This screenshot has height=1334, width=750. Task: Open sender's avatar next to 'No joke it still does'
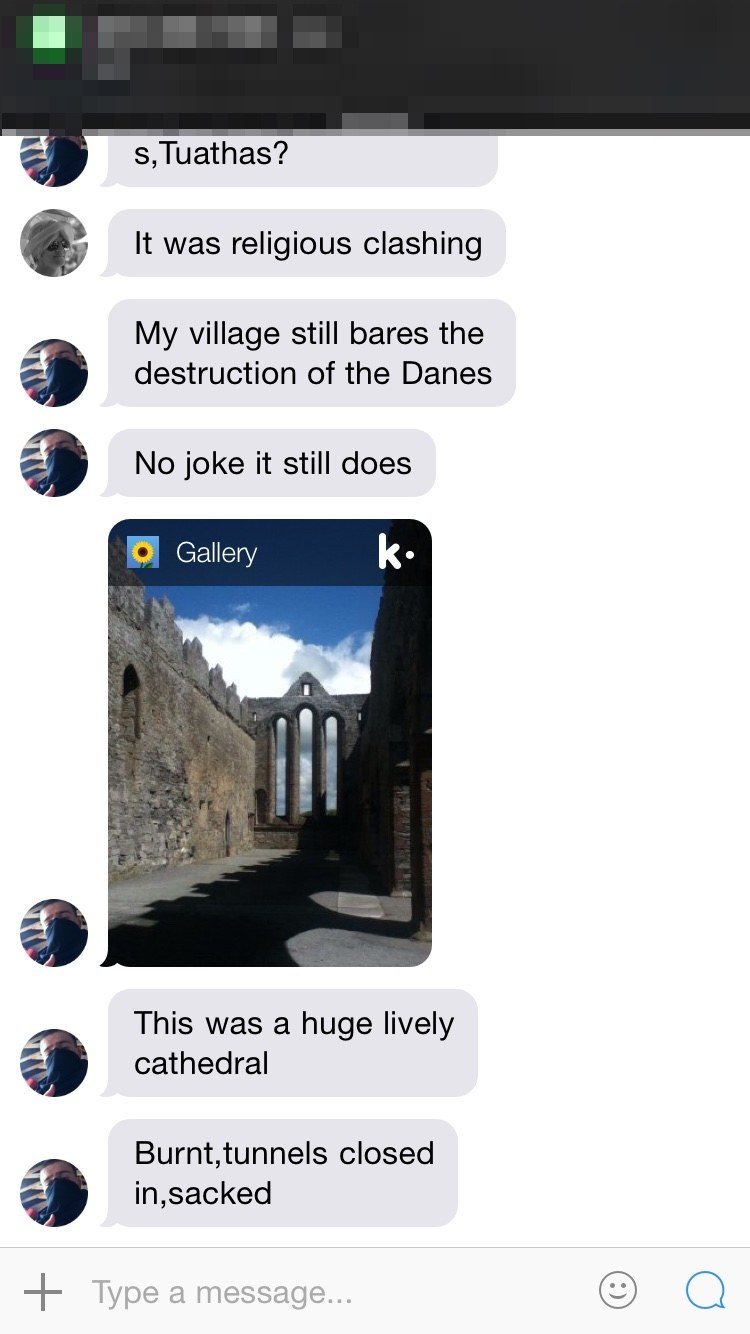pyautogui.click(x=54, y=463)
